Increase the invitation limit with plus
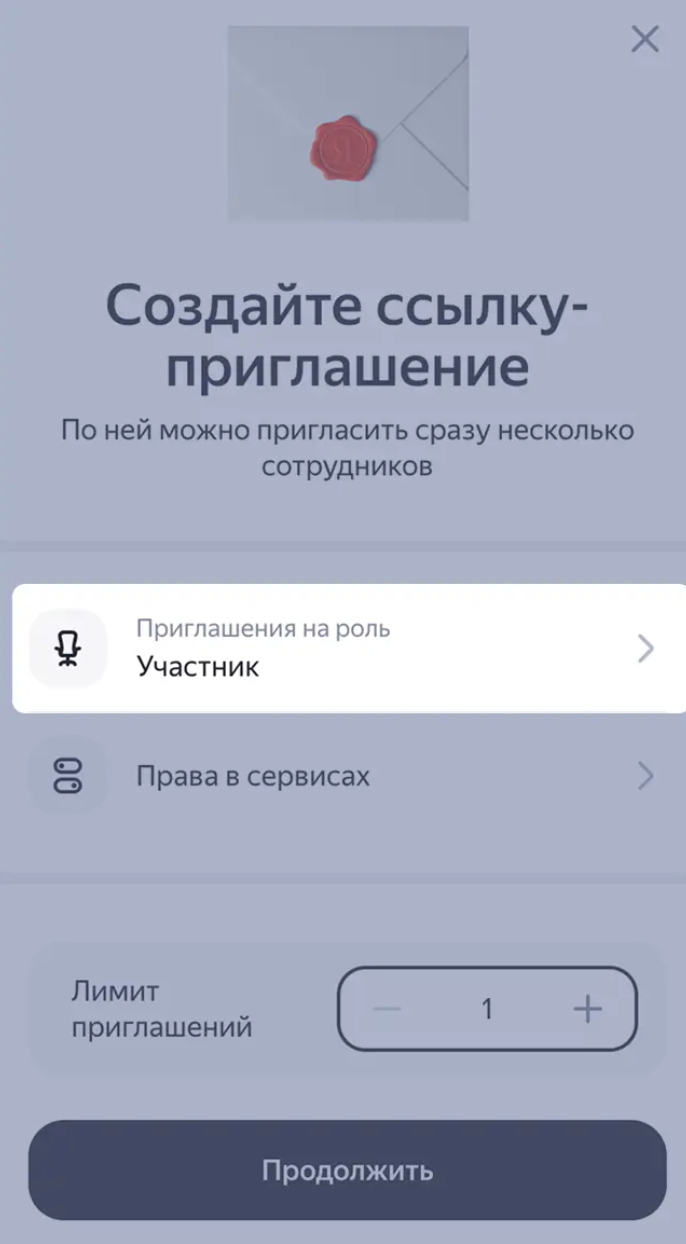The image size is (686, 1244). click(x=588, y=1009)
